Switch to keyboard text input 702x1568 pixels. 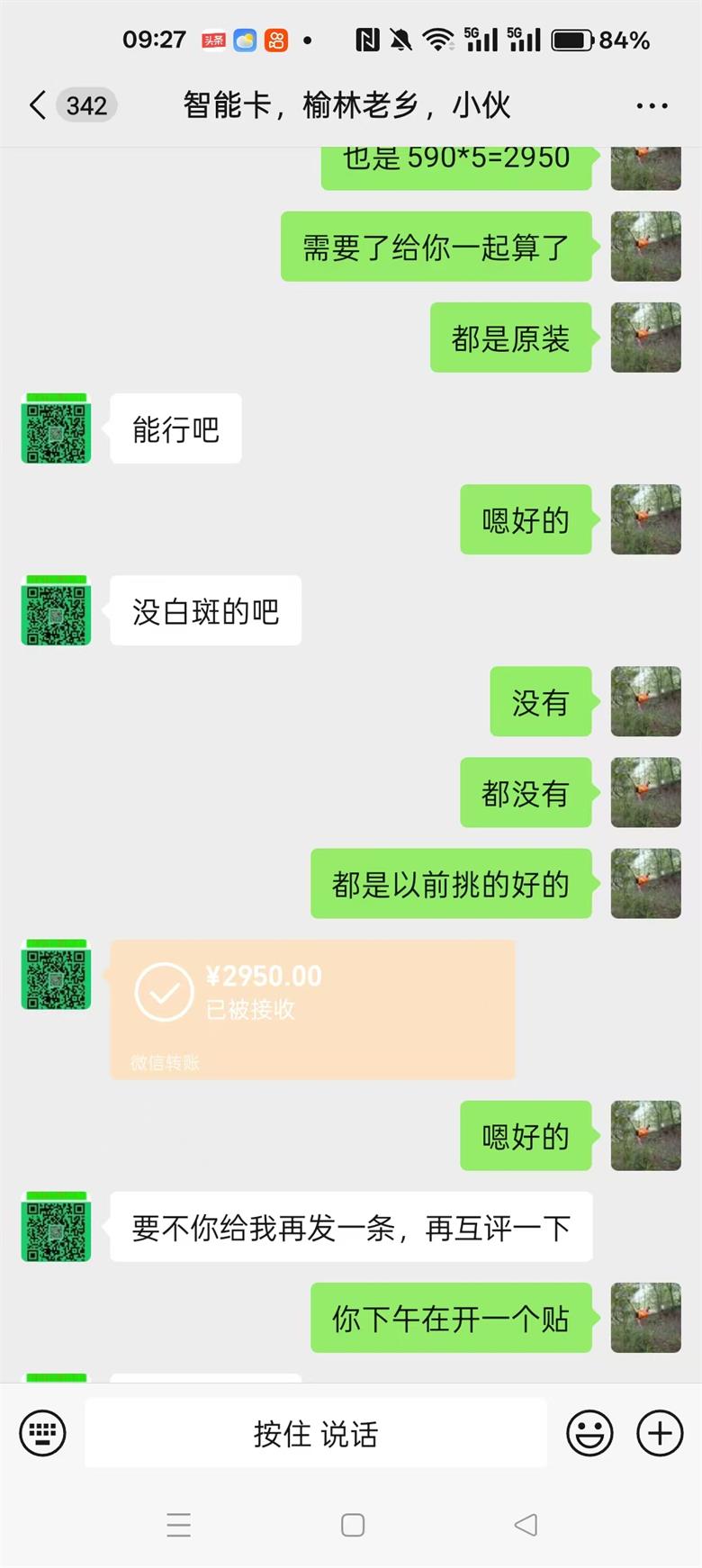coord(42,1433)
